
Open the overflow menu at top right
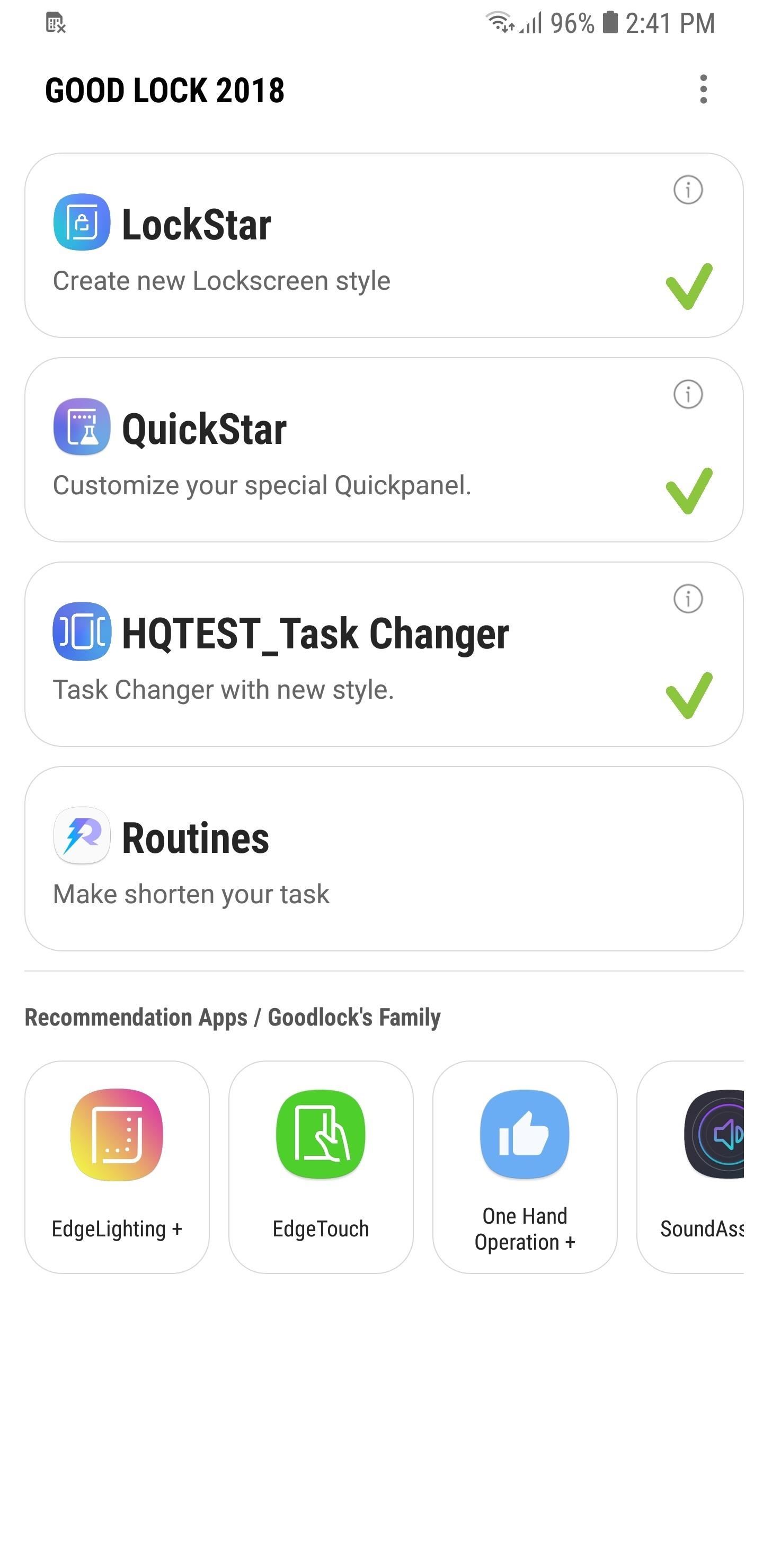(704, 91)
